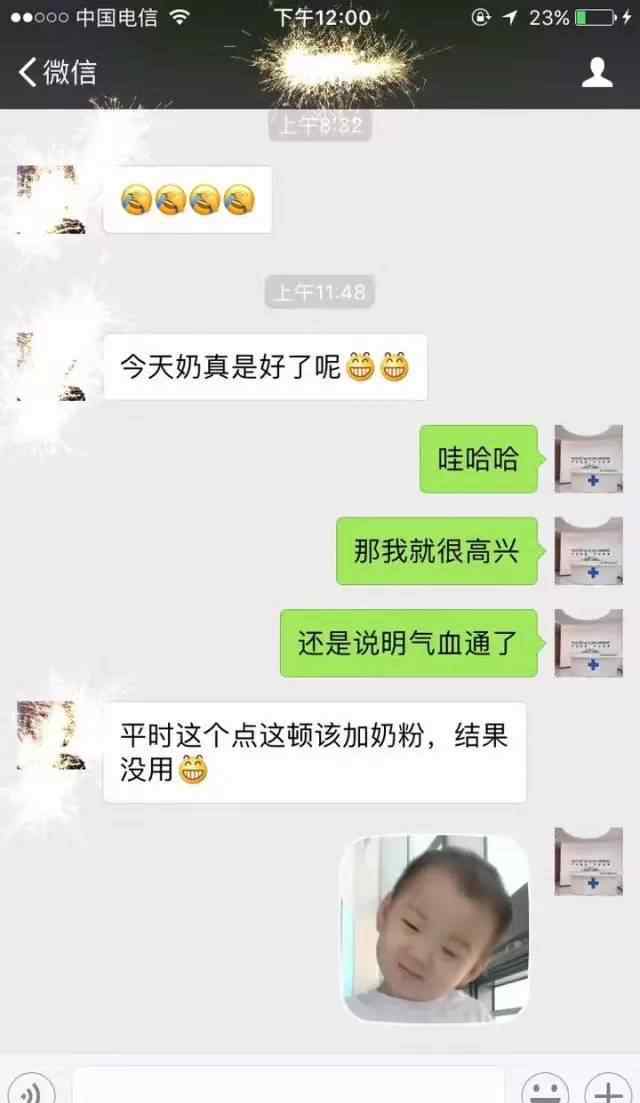The image size is (640, 1103).
Task: Open the chat info profile icon
Action: (x=597, y=72)
